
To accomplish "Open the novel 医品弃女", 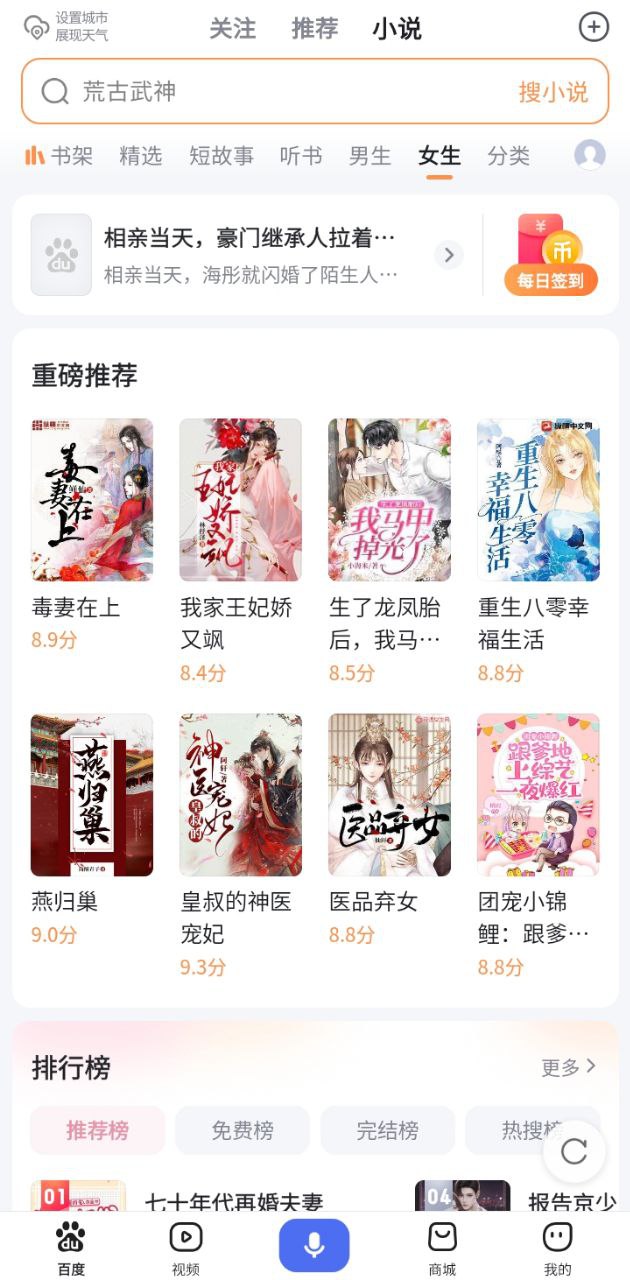I will [389, 795].
